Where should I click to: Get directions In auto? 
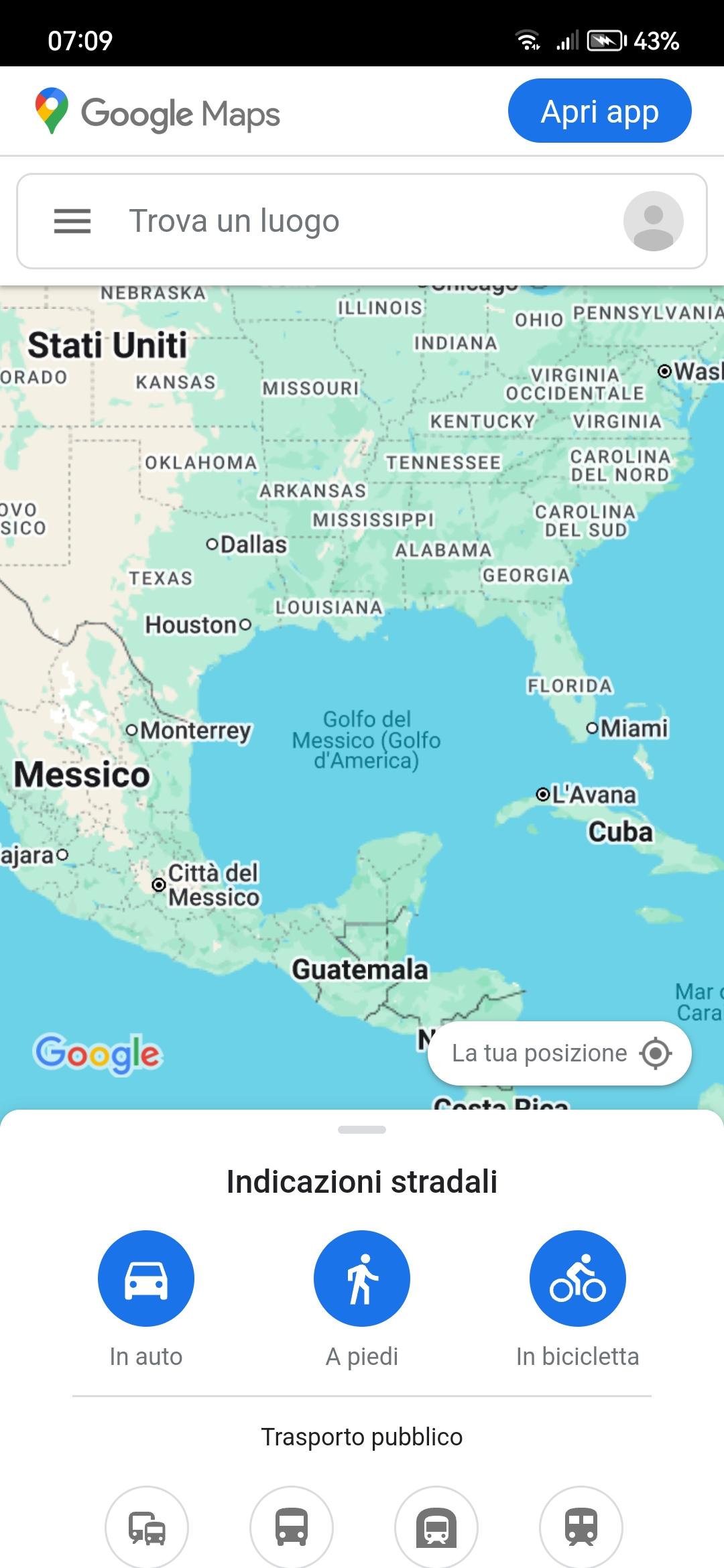146,1279
